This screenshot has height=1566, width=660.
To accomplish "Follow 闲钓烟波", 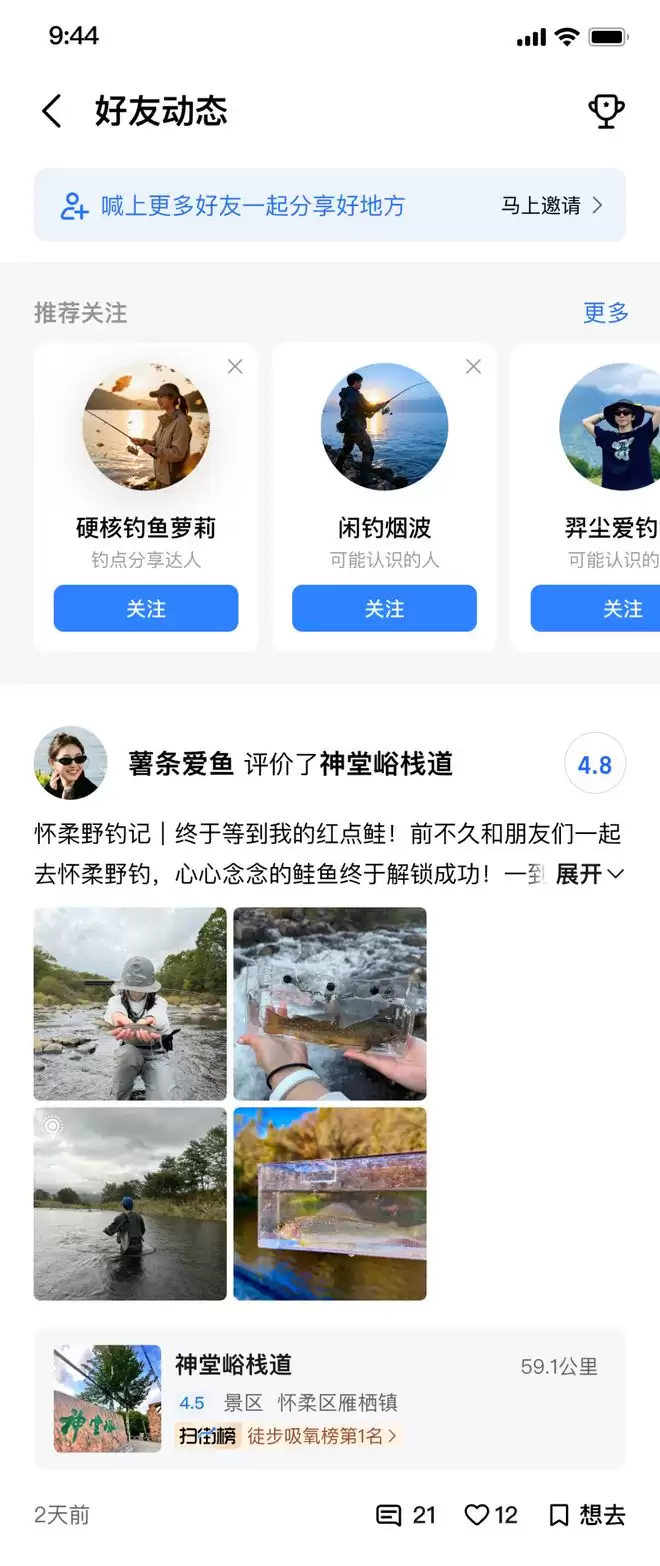I will [x=384, y=608].
